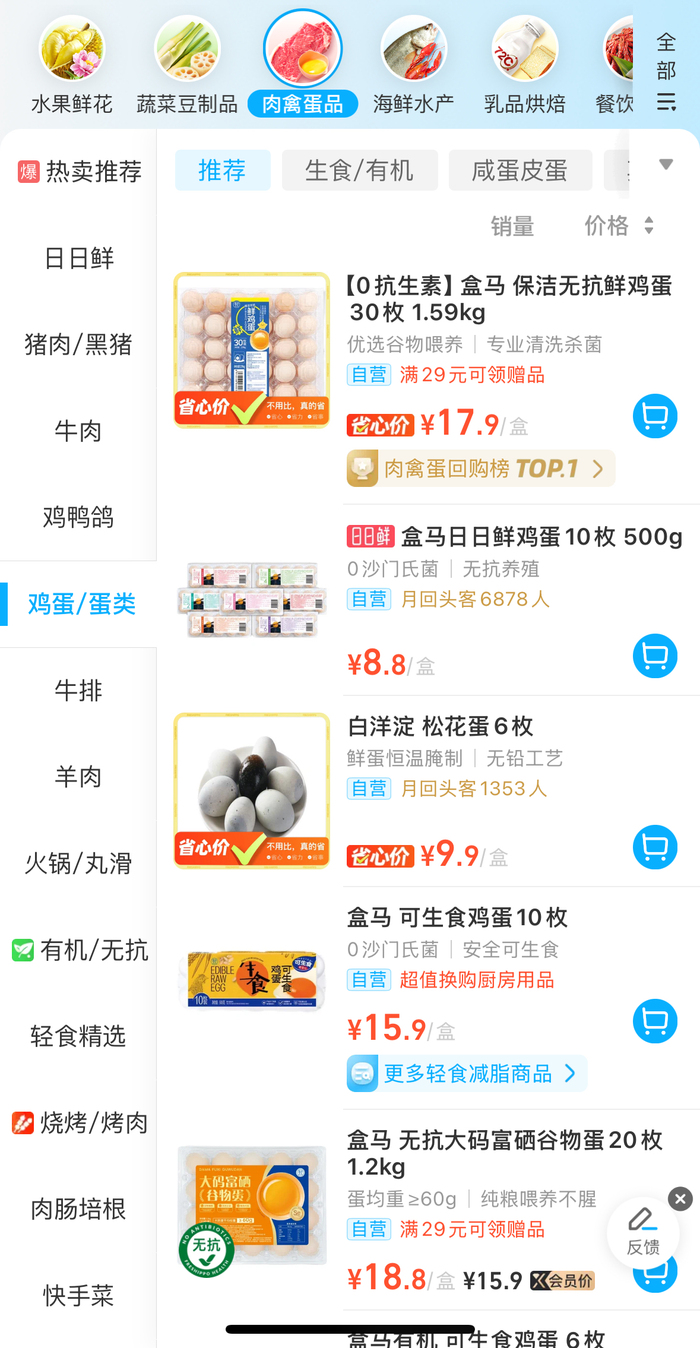
Task: Select the 乳品烘焙 category
Action: tap(524, 60)
